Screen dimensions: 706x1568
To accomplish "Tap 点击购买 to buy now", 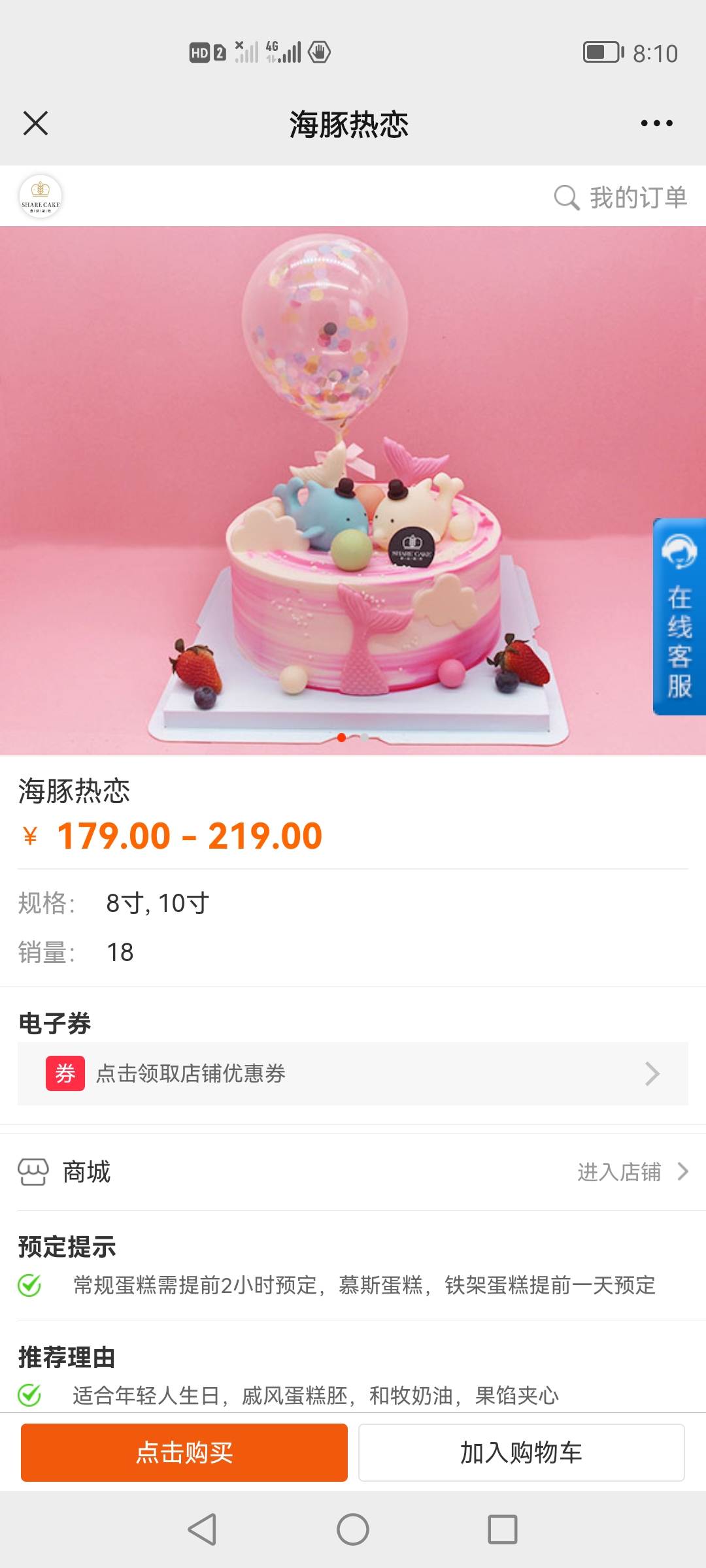I will [184, 1452].
